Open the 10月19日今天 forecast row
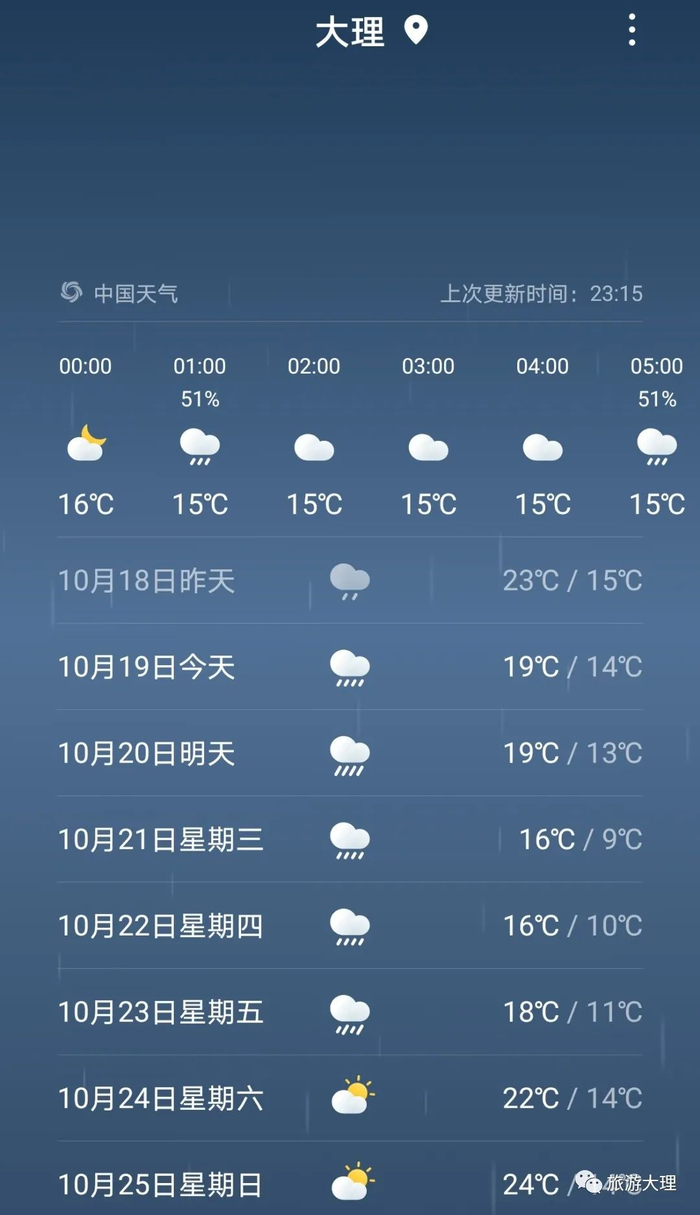 click(350, 667)
